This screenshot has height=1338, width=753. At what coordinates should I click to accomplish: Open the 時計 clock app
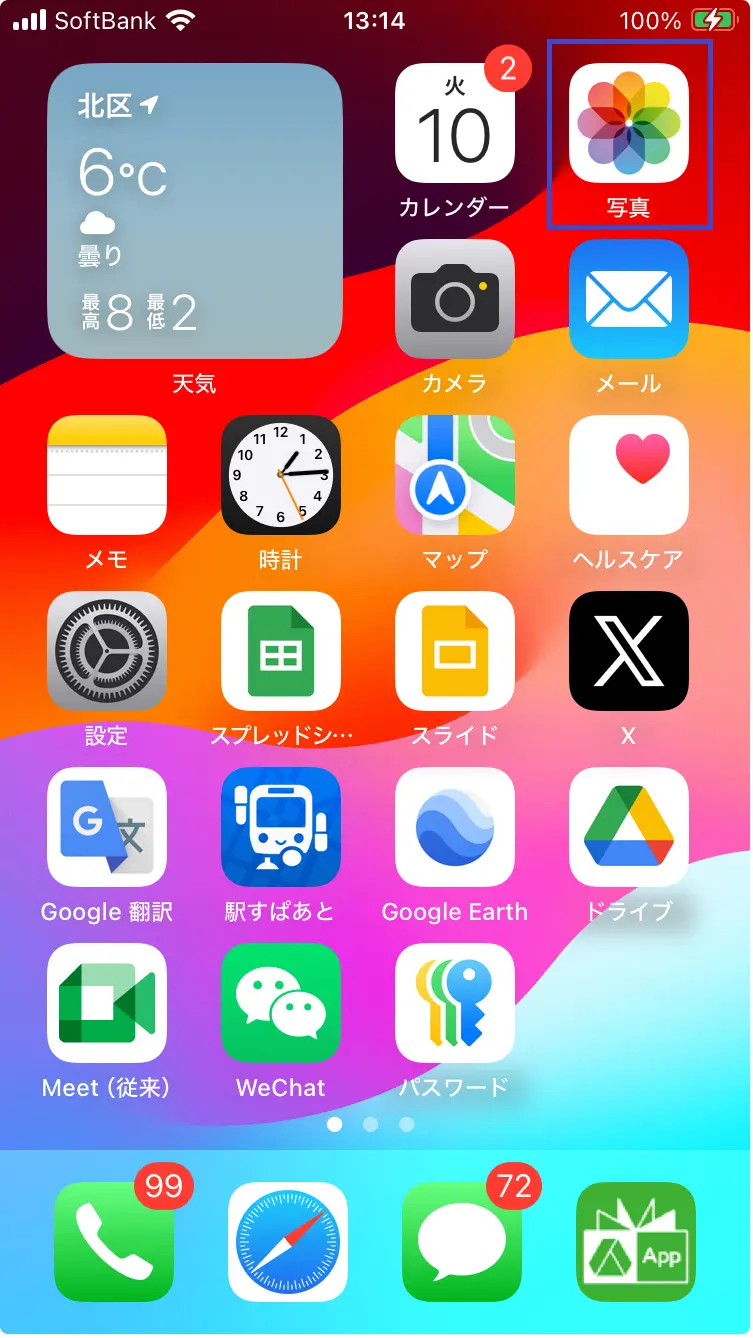(x=281, y=475)
